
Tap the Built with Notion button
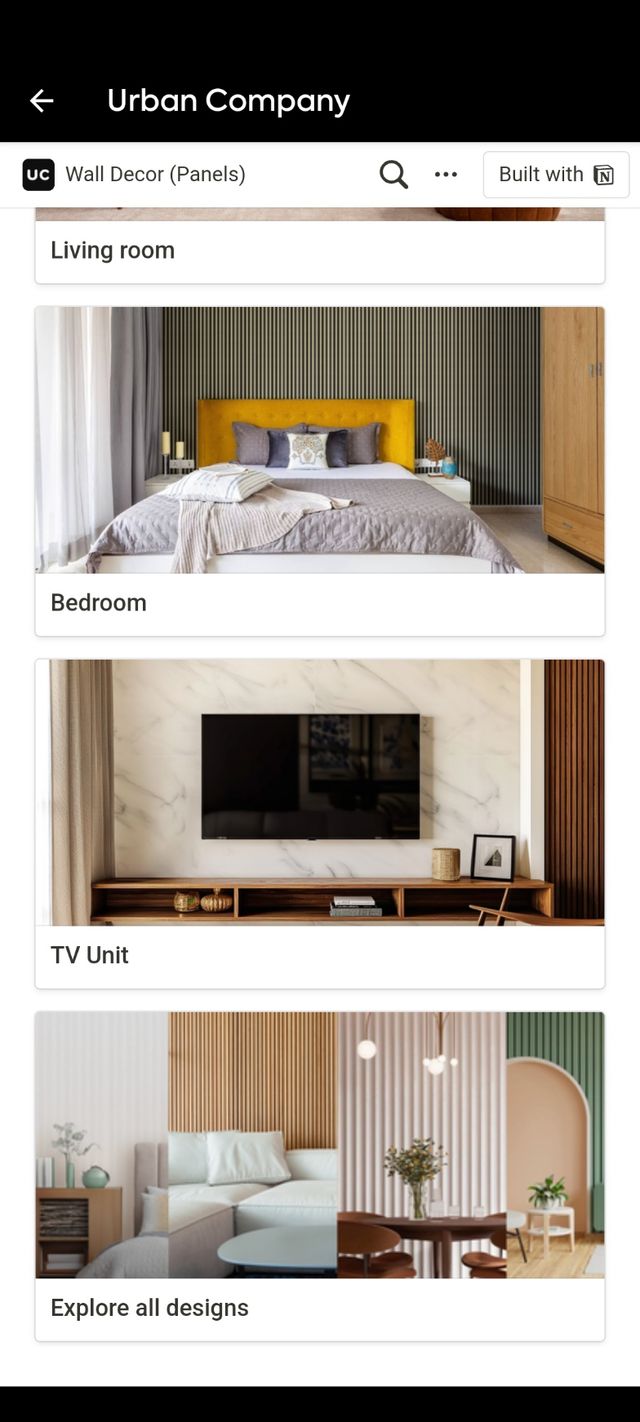coord(556,174)
